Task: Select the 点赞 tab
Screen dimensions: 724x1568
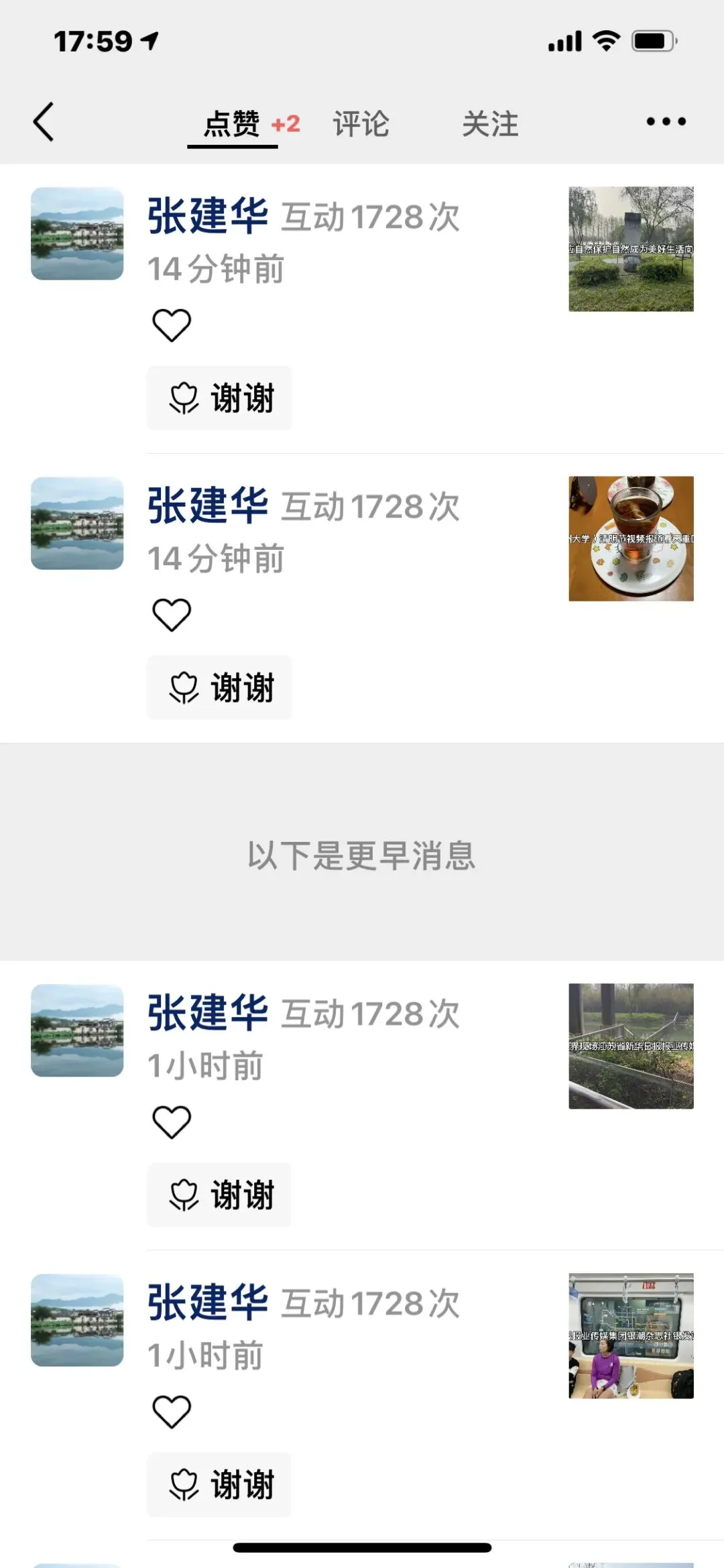Action: [x=232, y=124]
